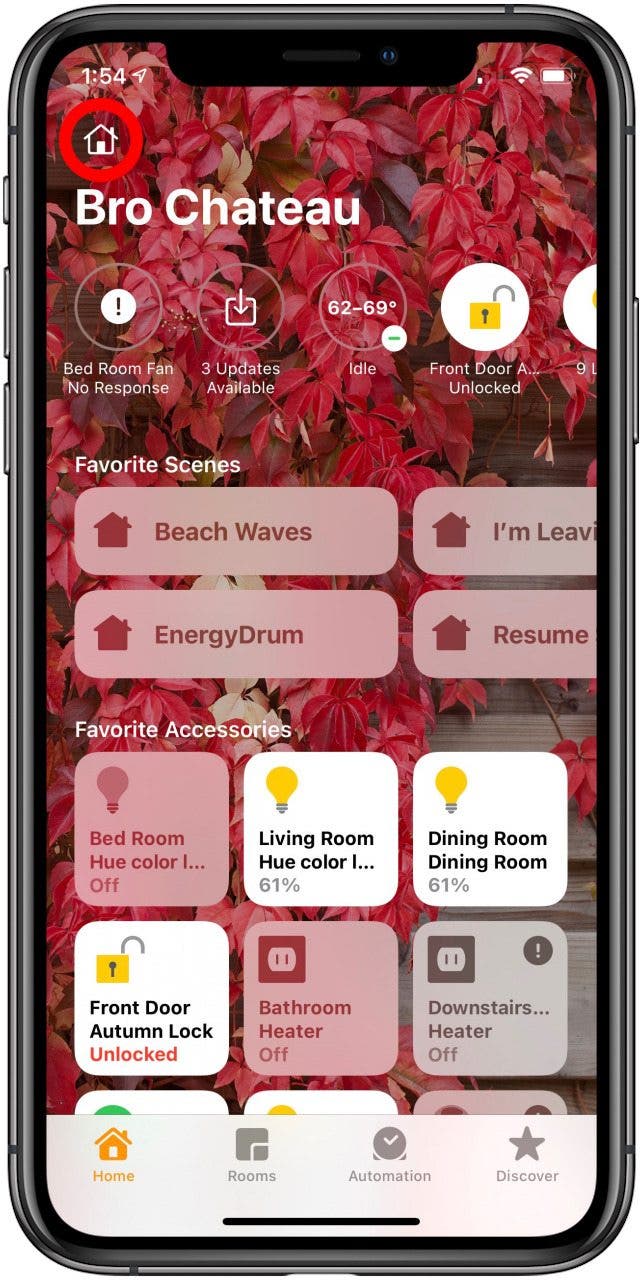The image size is (642, 1280).
Task: Run the Beach Waves scene
Action: [x=236, y=531]
